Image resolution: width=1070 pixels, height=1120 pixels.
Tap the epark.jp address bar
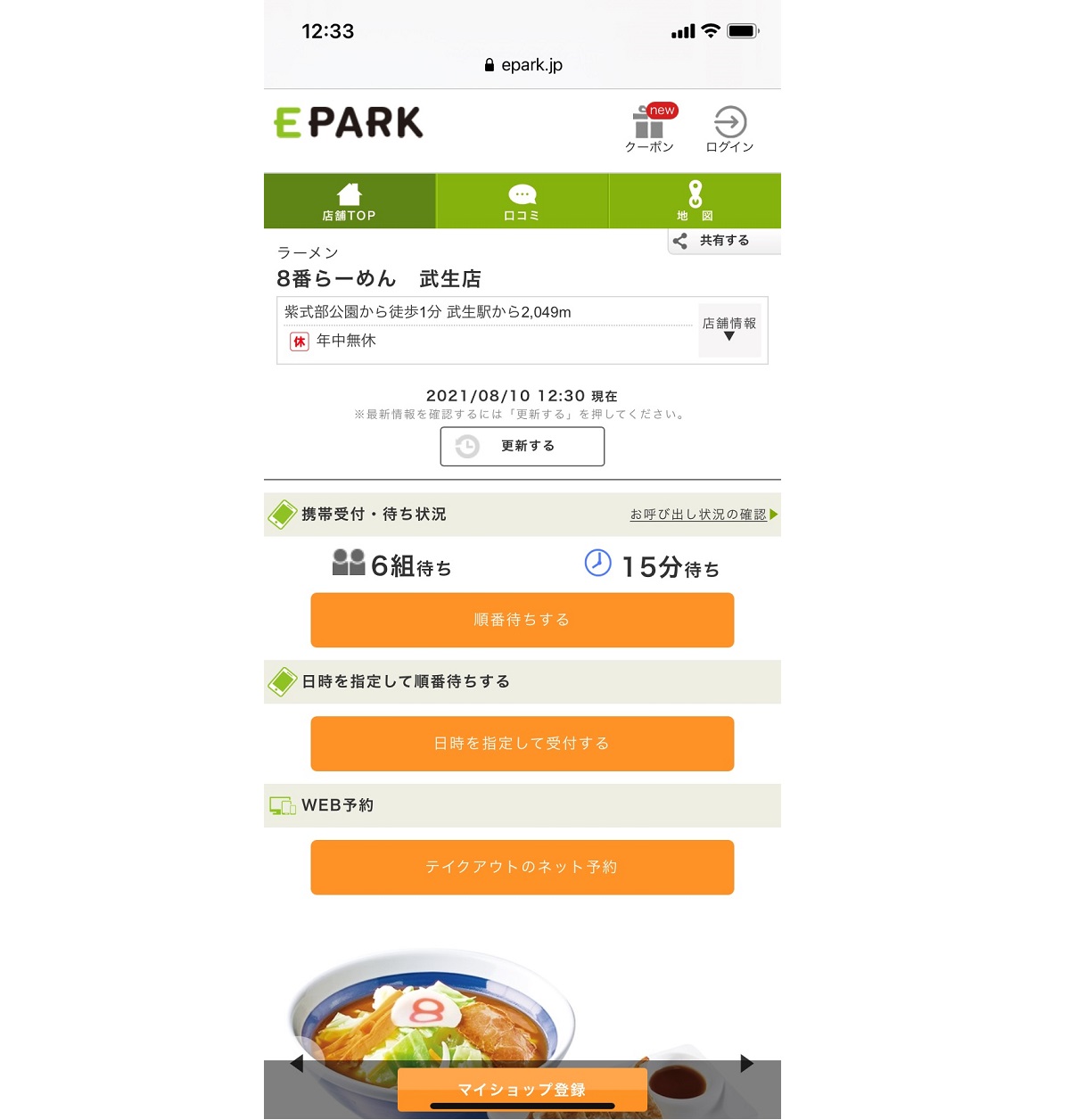523,65
